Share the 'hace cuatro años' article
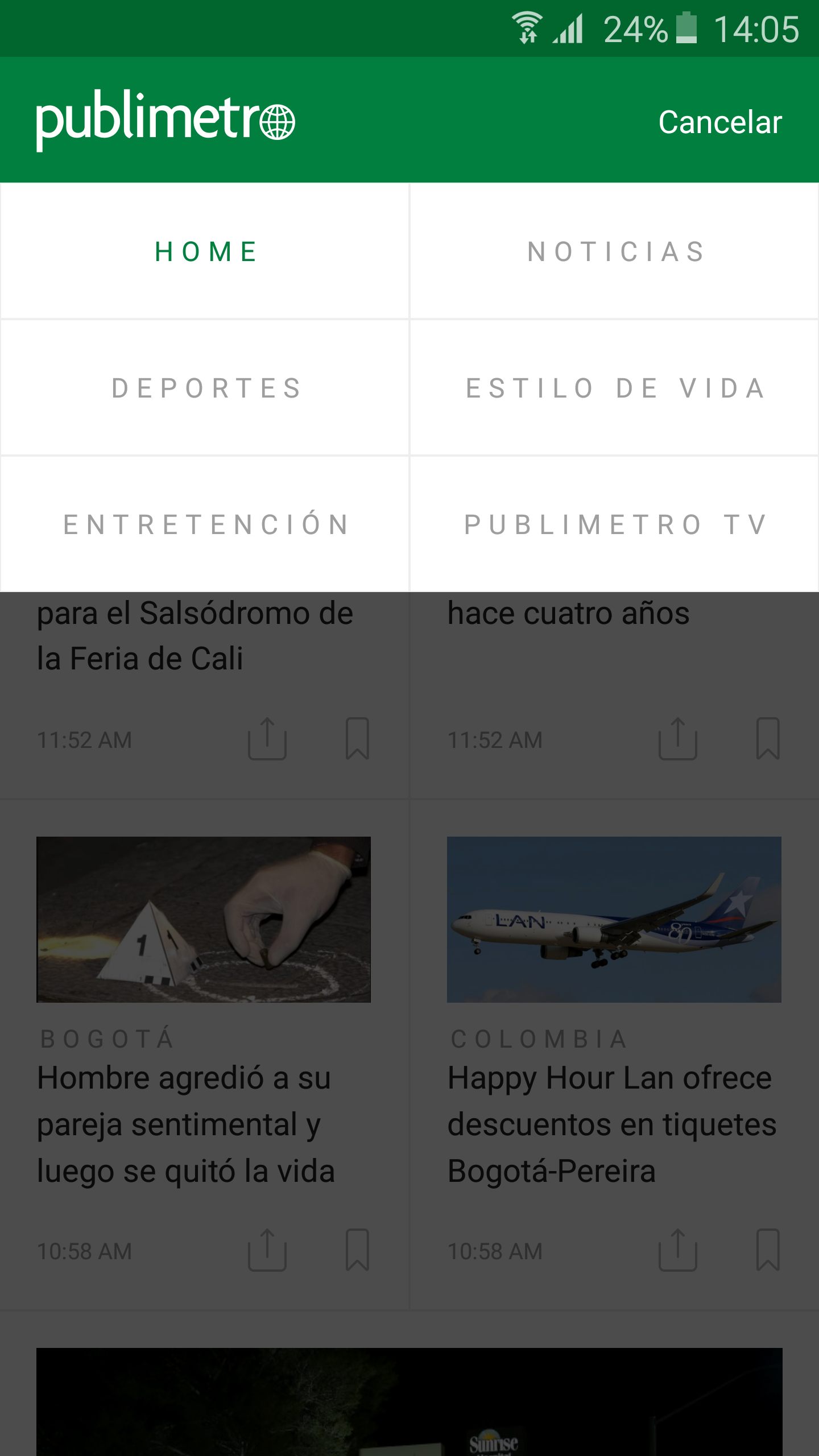This screenshot has height=1456, width=819. tap(678, 739)
